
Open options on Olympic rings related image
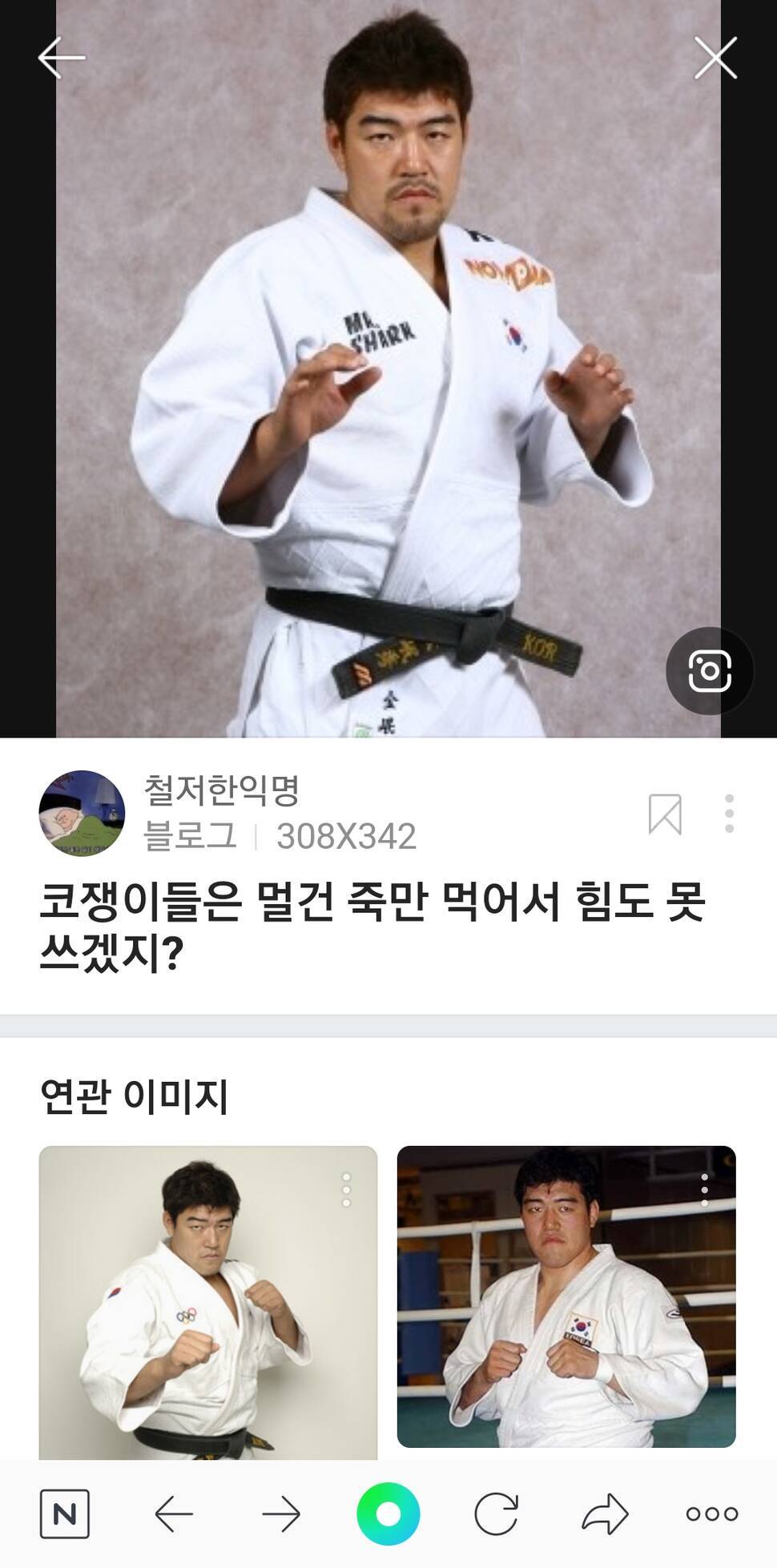tap(346, 1191)
